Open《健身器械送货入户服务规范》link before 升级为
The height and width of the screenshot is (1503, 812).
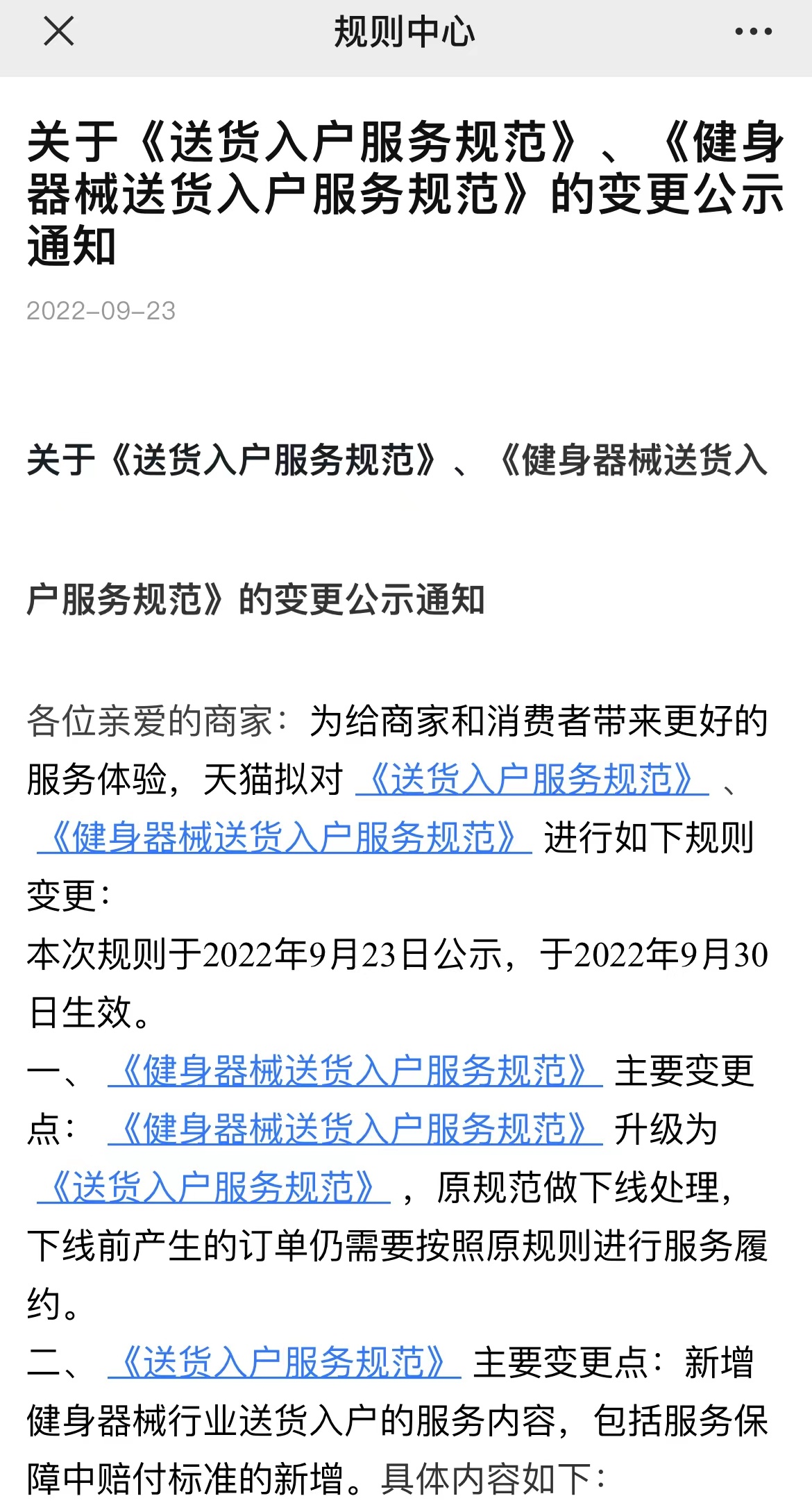point(355,1130)
